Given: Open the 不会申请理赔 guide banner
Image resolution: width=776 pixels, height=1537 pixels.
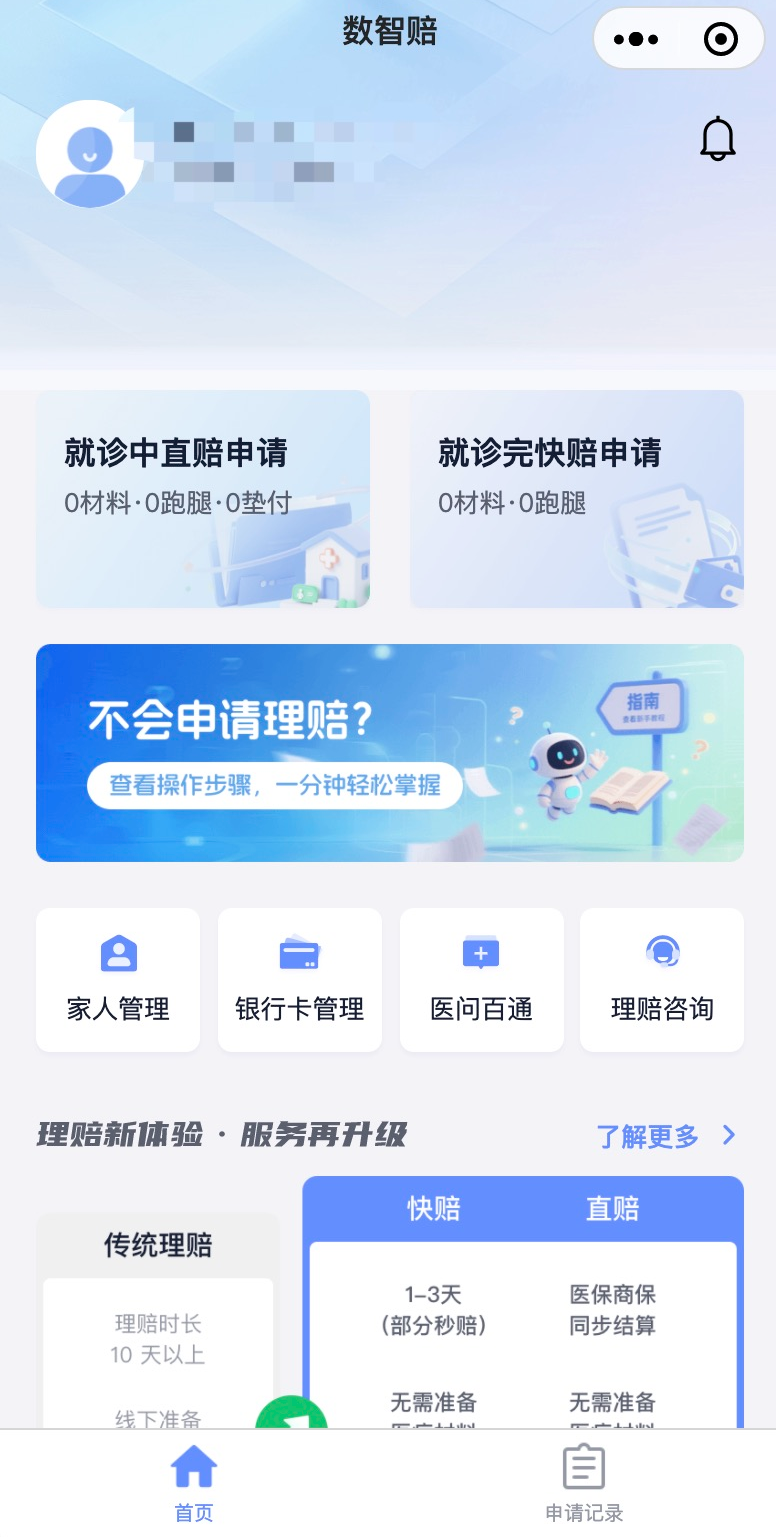Looking at the screenshot, I should [x=390, y=752].
